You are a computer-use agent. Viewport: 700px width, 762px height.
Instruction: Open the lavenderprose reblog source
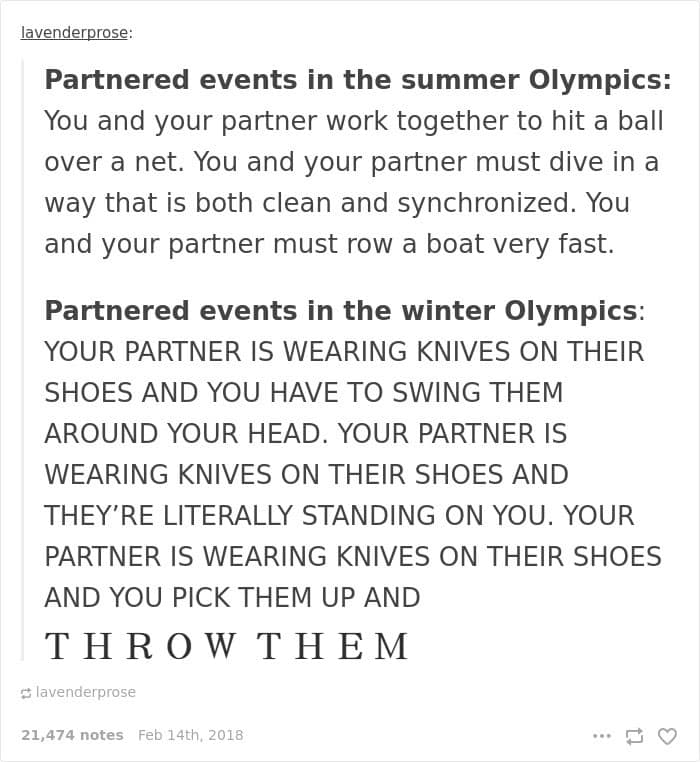(84, 692)
